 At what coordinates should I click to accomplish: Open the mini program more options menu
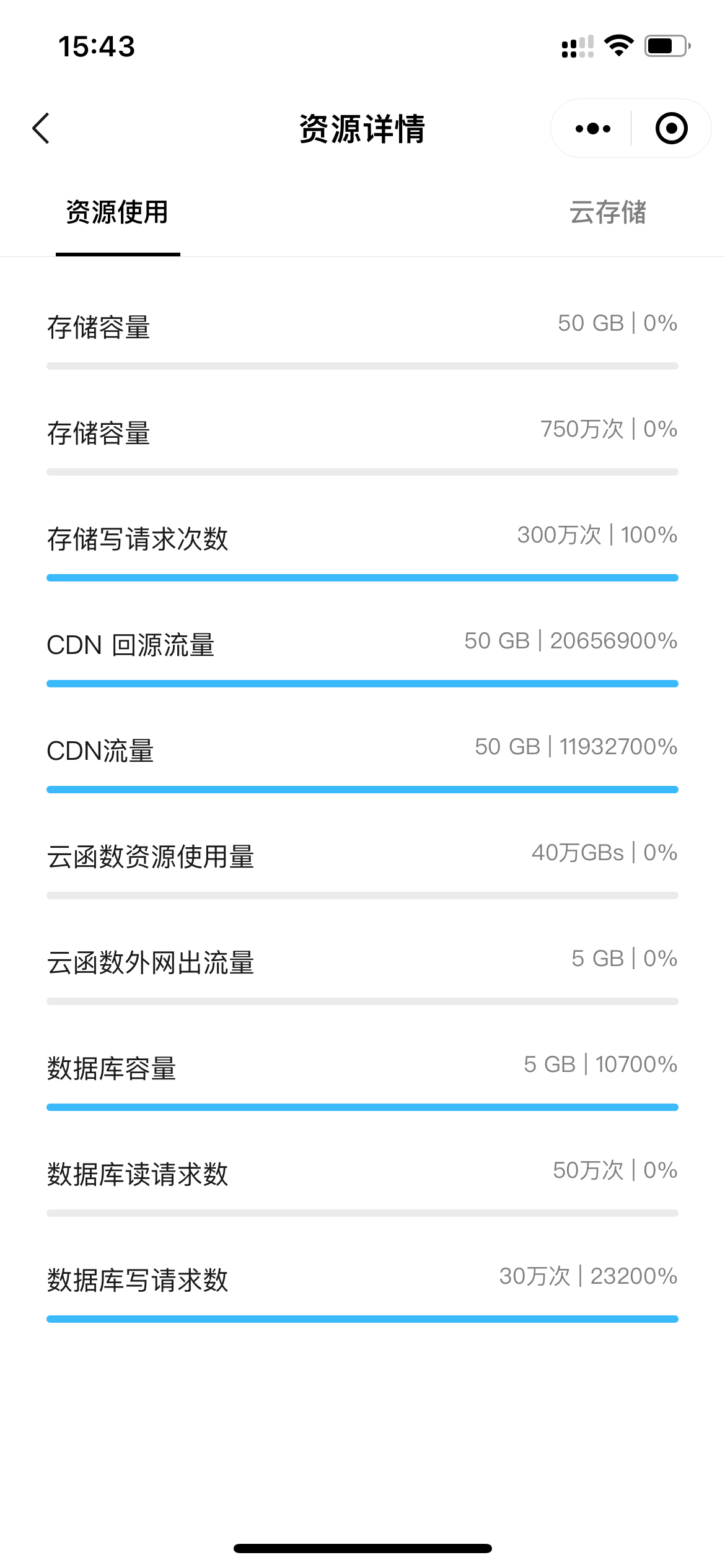tap(592, 129)
